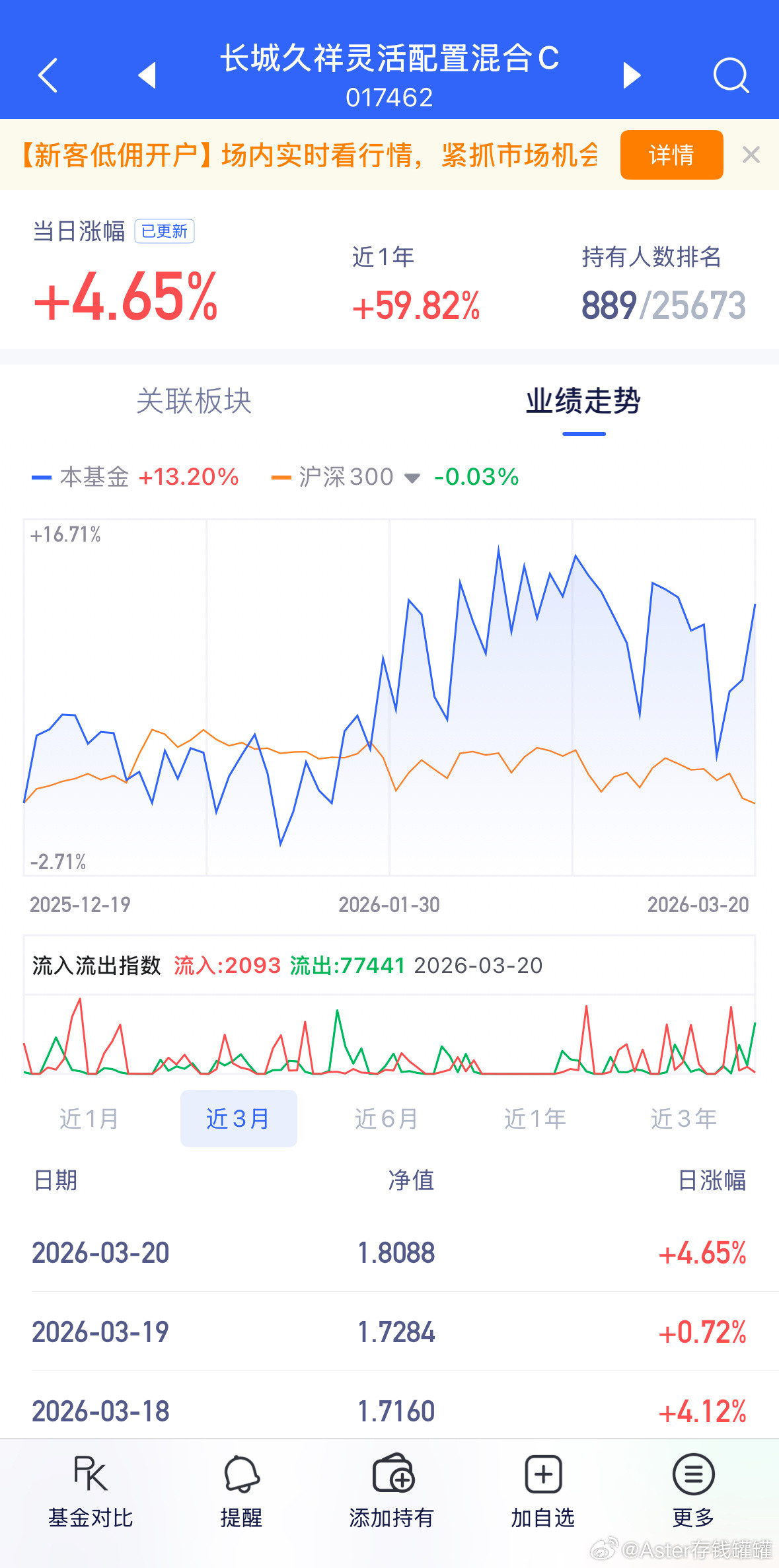The image size is (779, 1568).
Task: Switch to previous fund with left triangle icon
Action: click(x=148, y=75)
